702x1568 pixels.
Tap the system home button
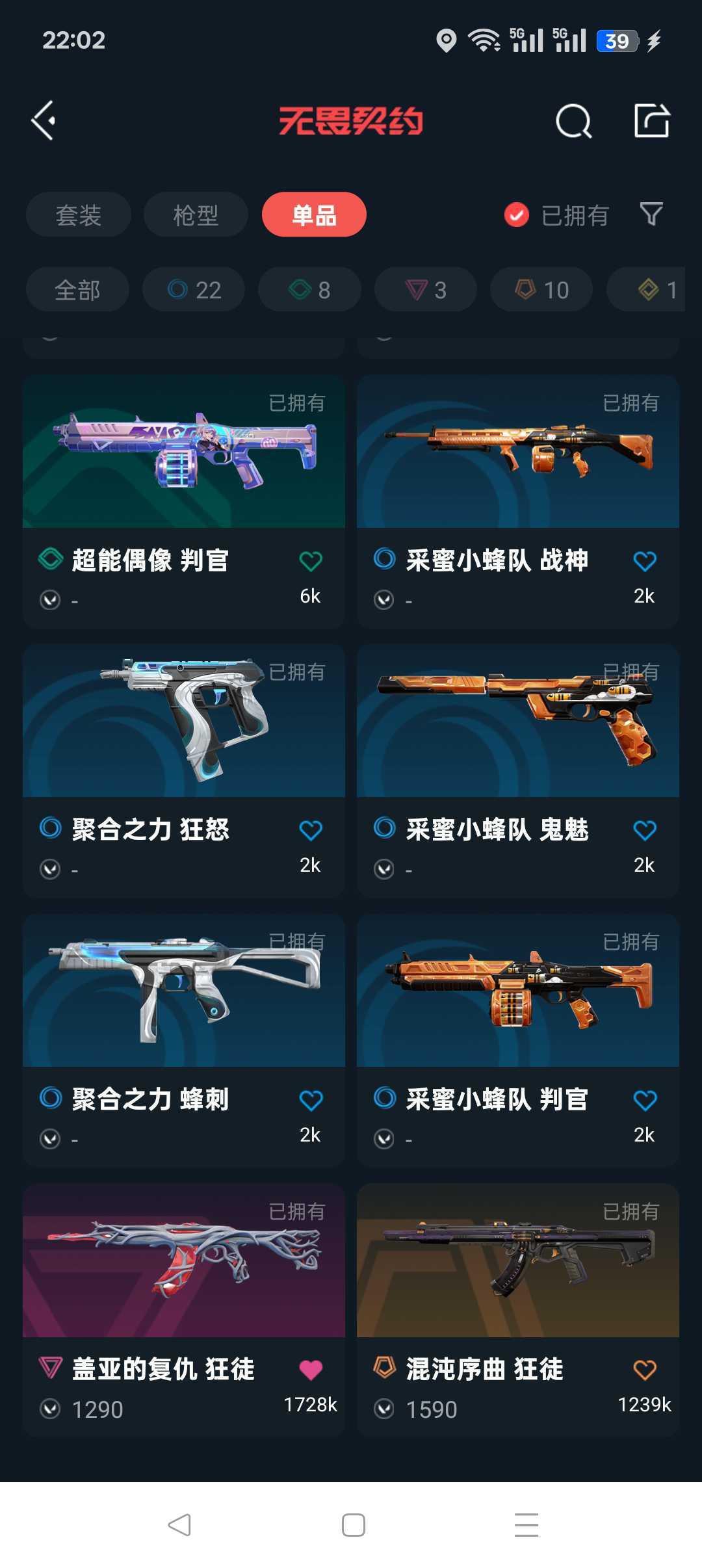(354, 1525)
